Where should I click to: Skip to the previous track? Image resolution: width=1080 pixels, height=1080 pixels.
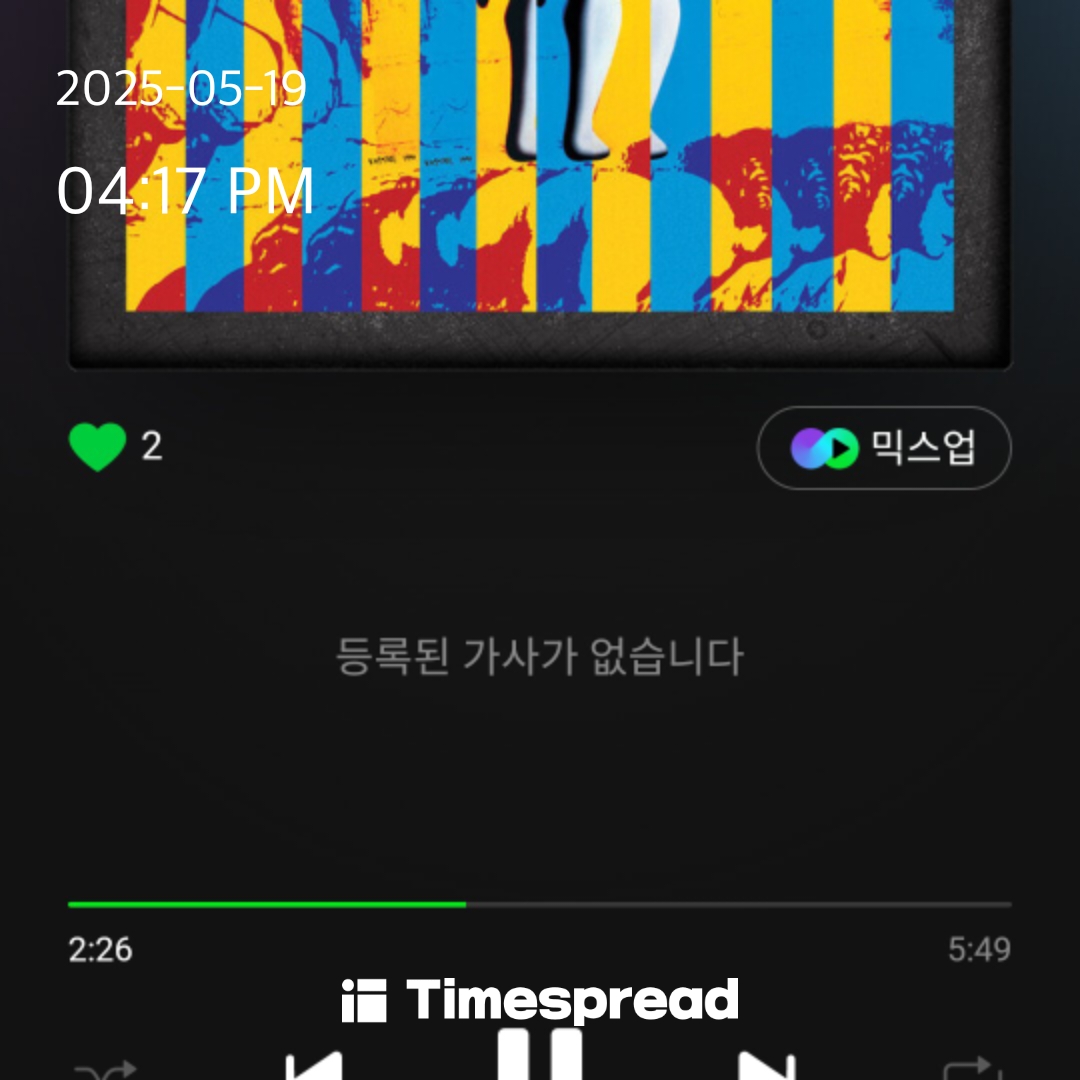tap(314, 1066)
